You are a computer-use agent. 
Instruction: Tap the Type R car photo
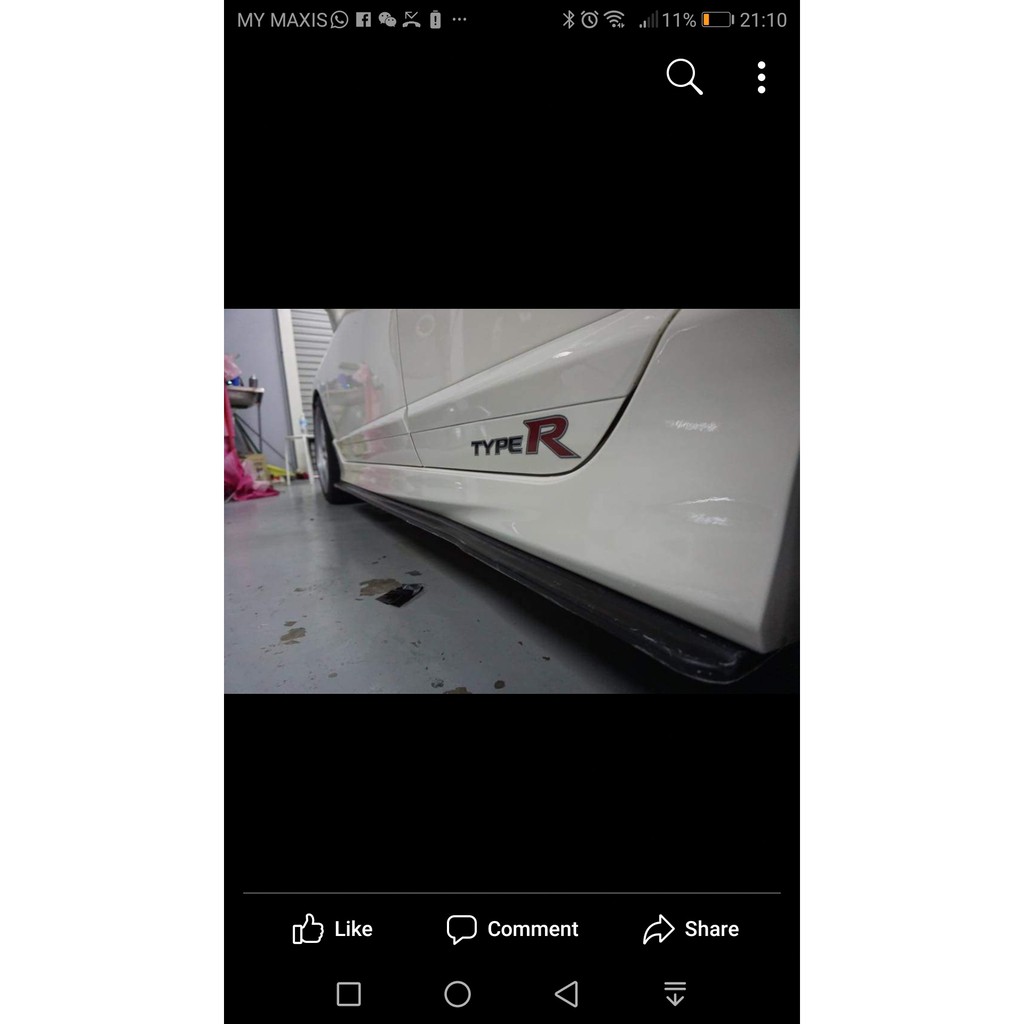pyautogui.click(x=512, y=501)
